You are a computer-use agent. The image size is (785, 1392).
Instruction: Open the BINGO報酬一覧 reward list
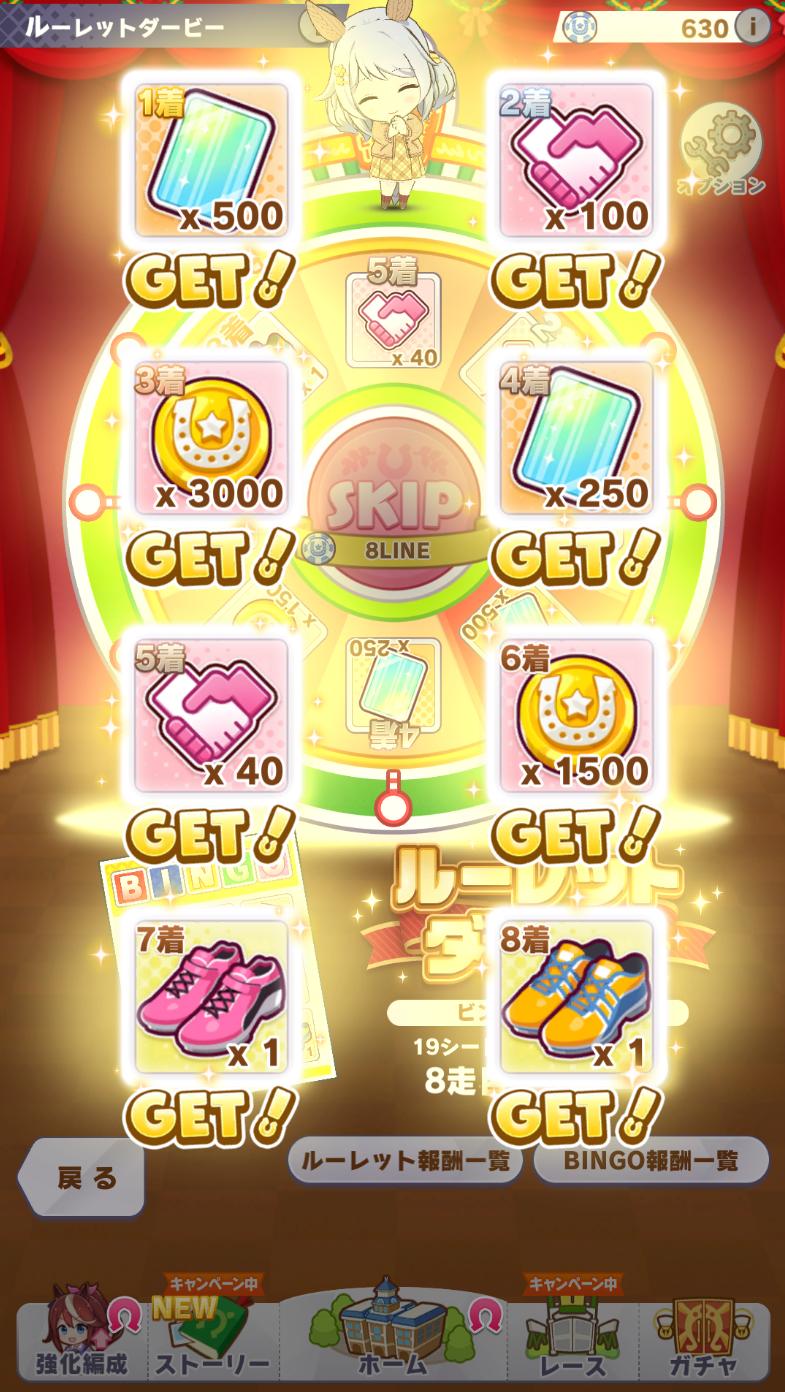651,1160
